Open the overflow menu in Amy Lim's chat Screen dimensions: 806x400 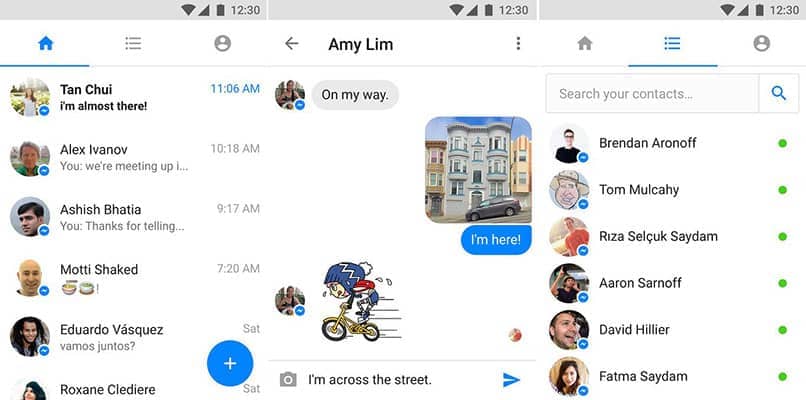[x=518, y=44]
